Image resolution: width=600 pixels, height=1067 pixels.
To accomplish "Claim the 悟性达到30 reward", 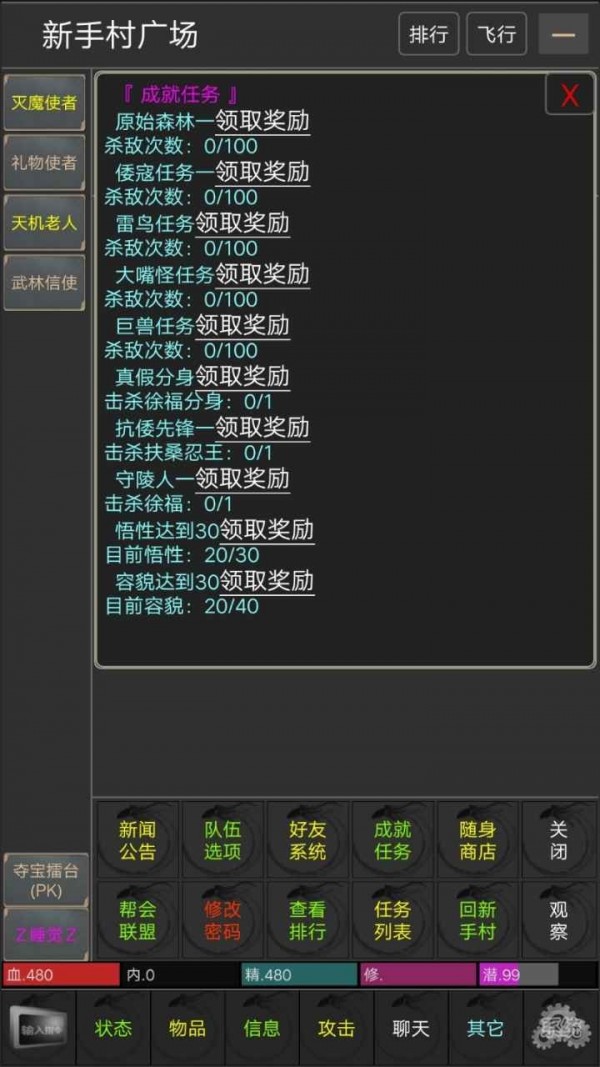I will point(267,530).
